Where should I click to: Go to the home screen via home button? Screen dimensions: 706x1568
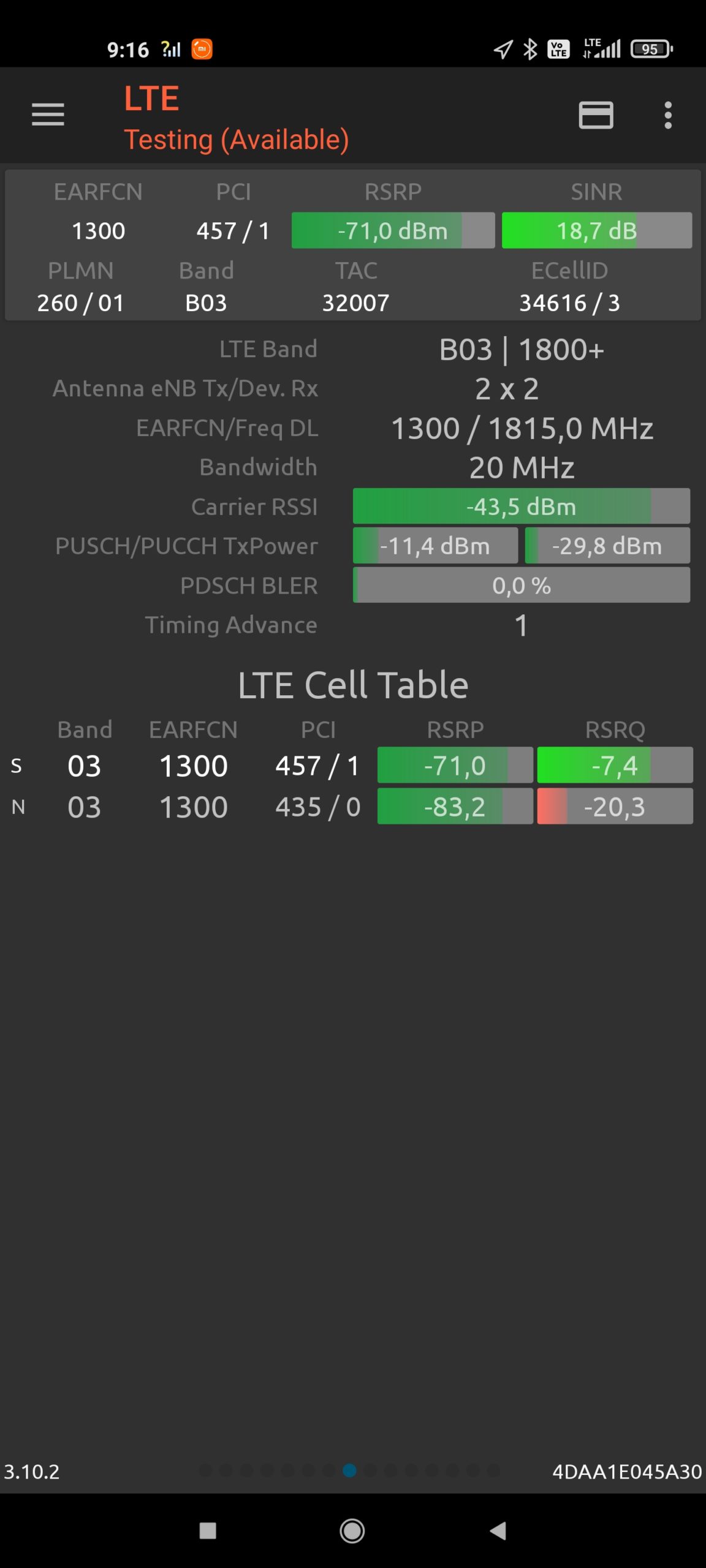click(352, 1531)
